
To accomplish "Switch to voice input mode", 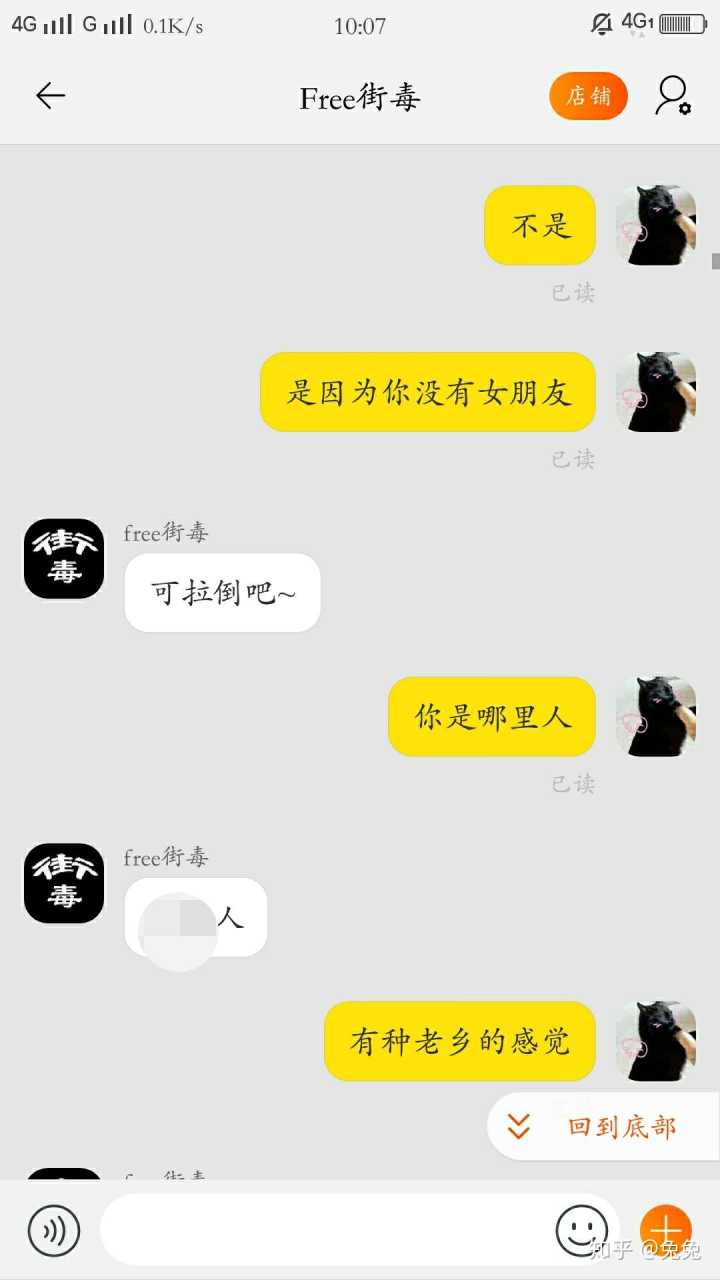I will coord(54,1231).
